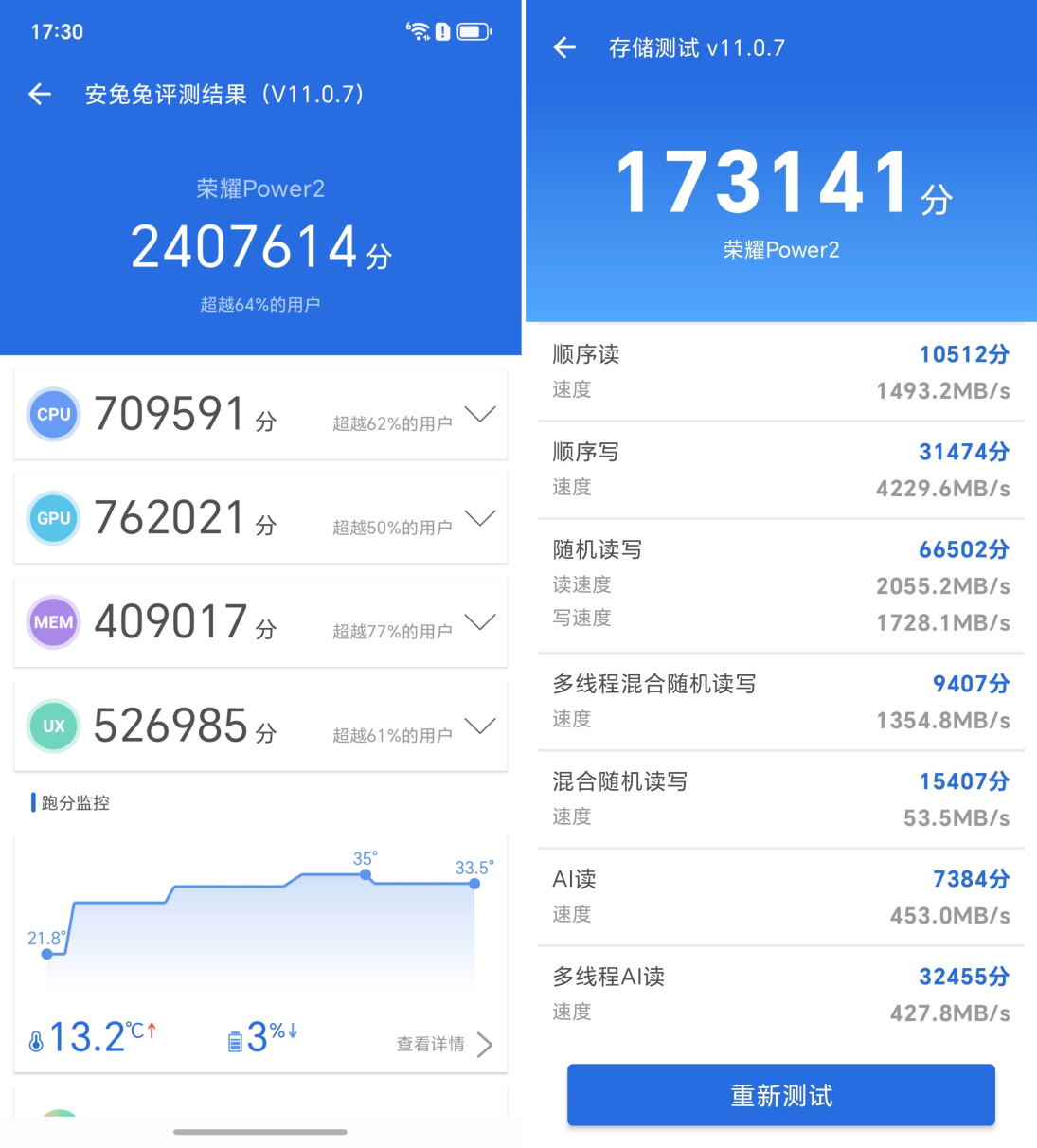Select the UX score icon

[53, 726]
